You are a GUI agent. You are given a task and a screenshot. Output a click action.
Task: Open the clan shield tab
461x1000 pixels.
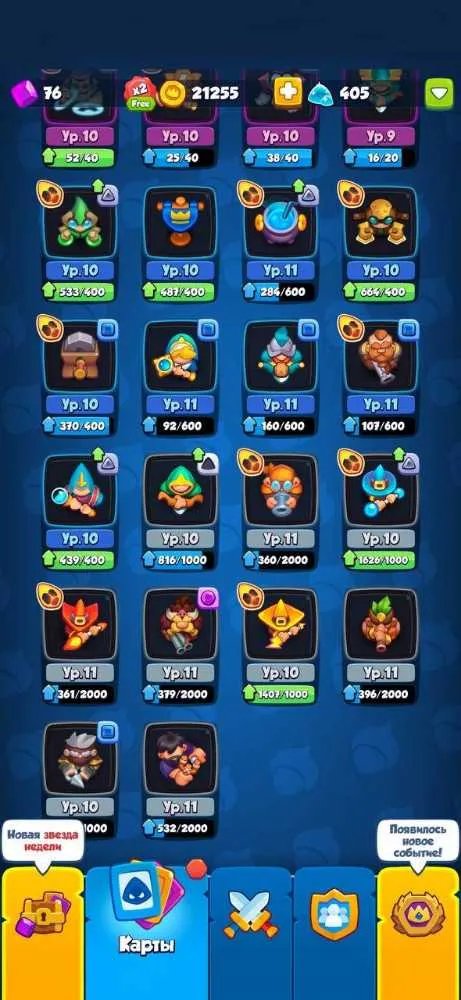pyautogui.click(x=335, y=915)
